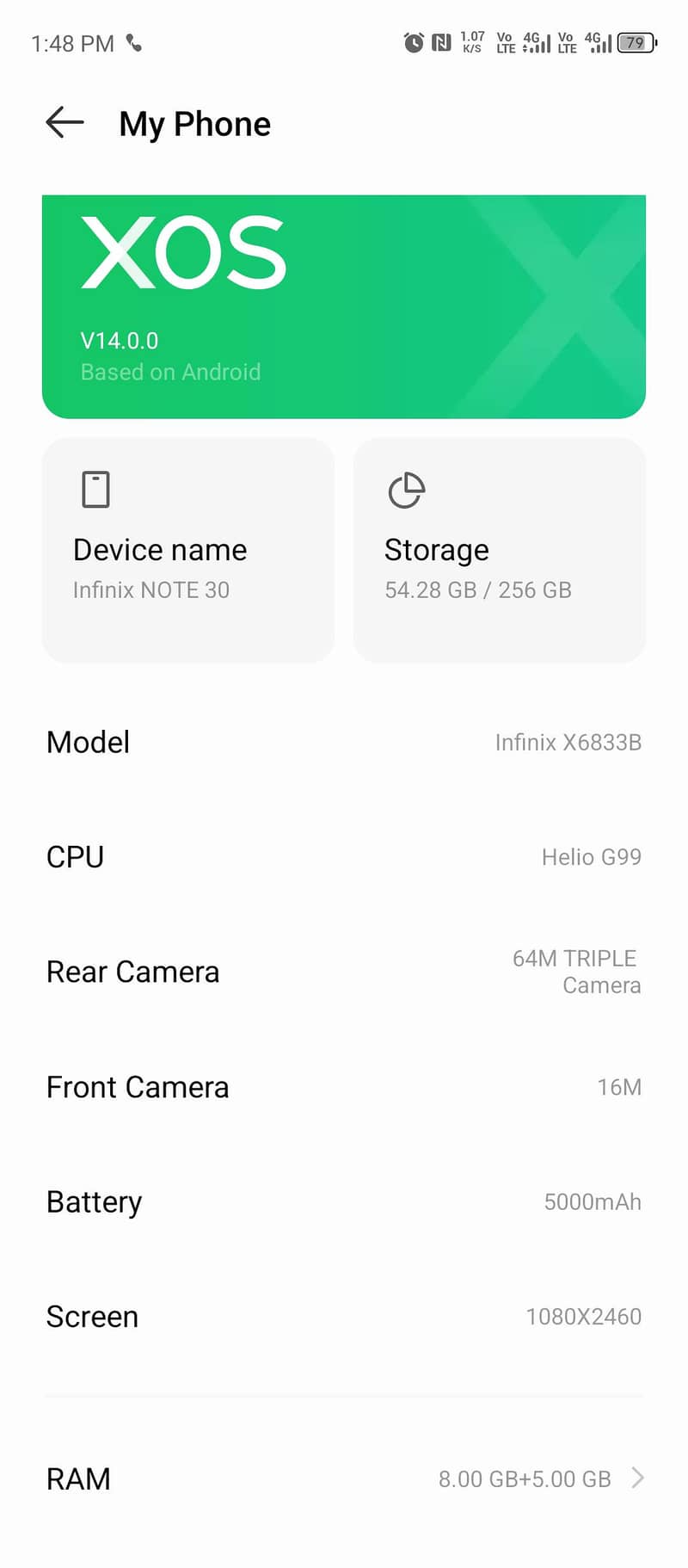The width and height of the screenshot is (688, 1568).
Task: Expand the RAM details with the chevron
Action: point(637,1478)
